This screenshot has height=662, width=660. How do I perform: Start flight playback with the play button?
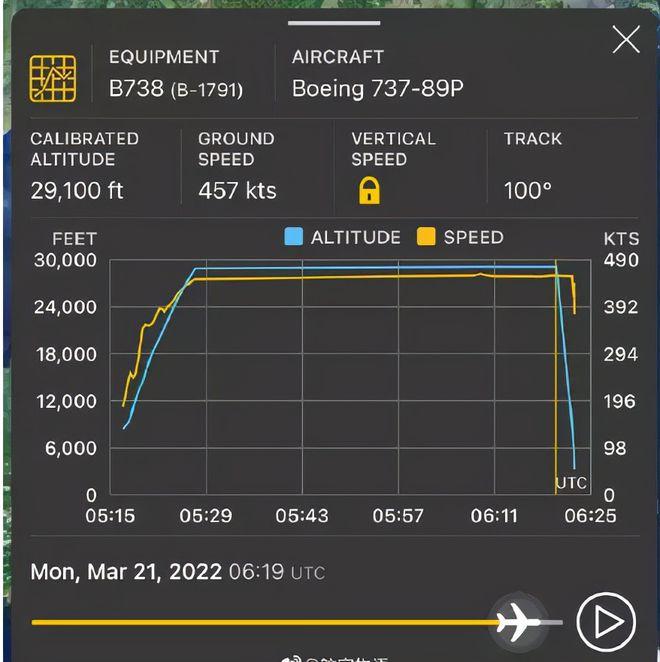606,622
